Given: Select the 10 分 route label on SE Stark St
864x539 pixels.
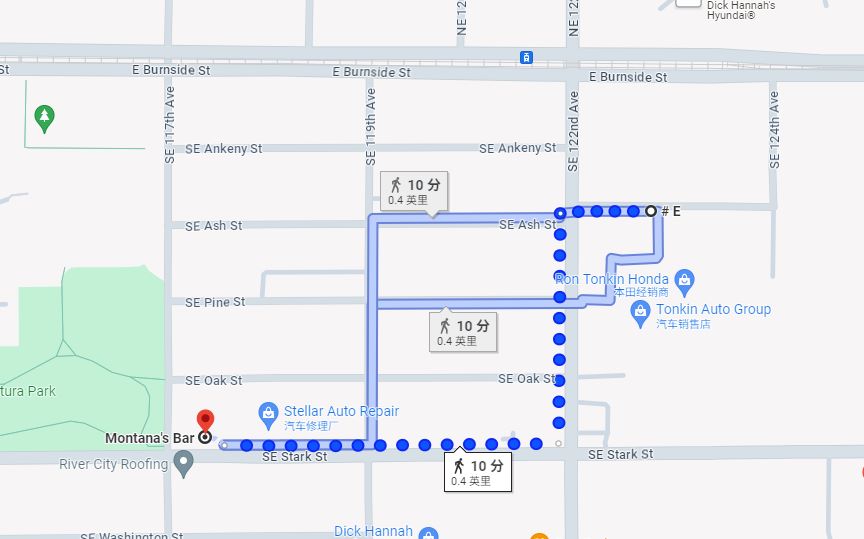Looking at the screenshot, I should point(478,472).
